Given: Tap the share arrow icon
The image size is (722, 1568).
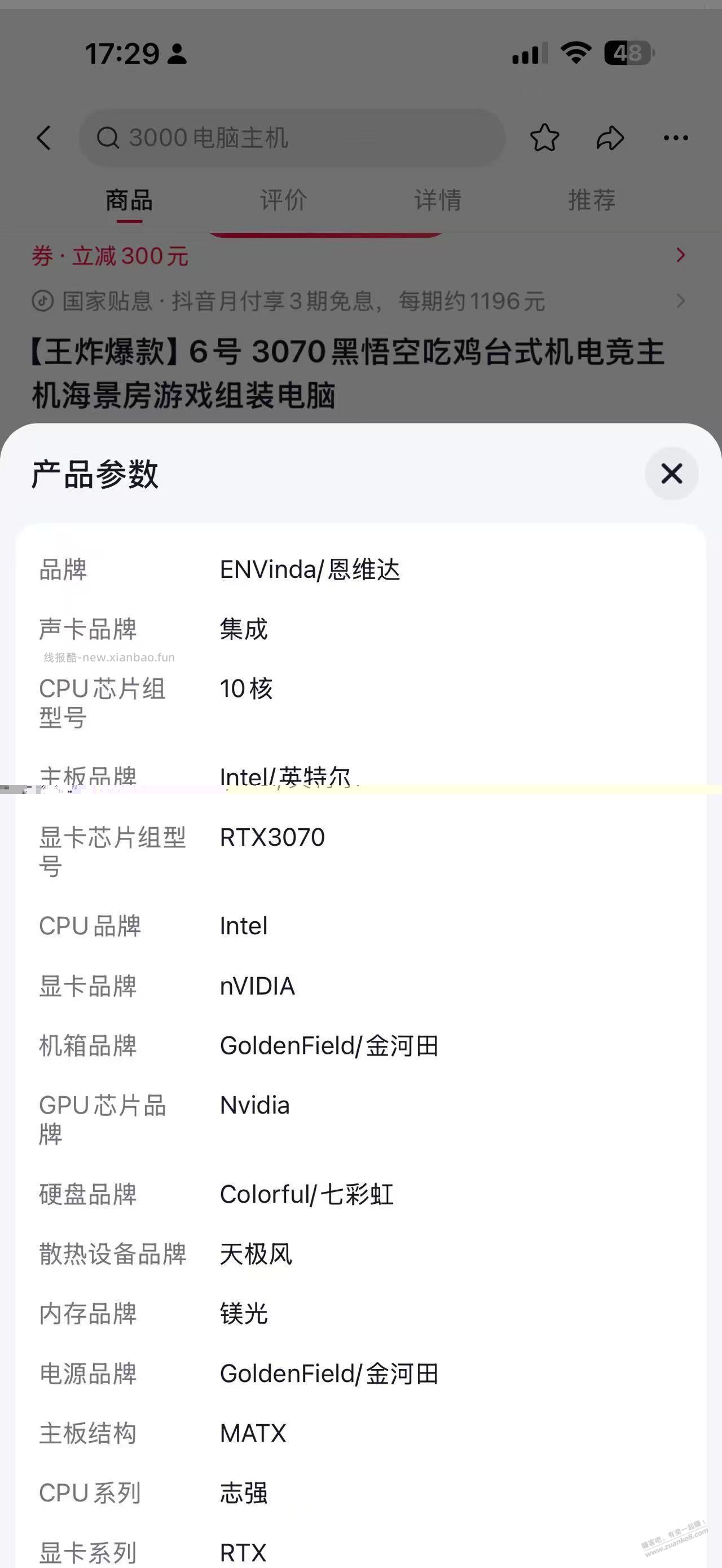Looking at the screenshot, I should [610, 138].
